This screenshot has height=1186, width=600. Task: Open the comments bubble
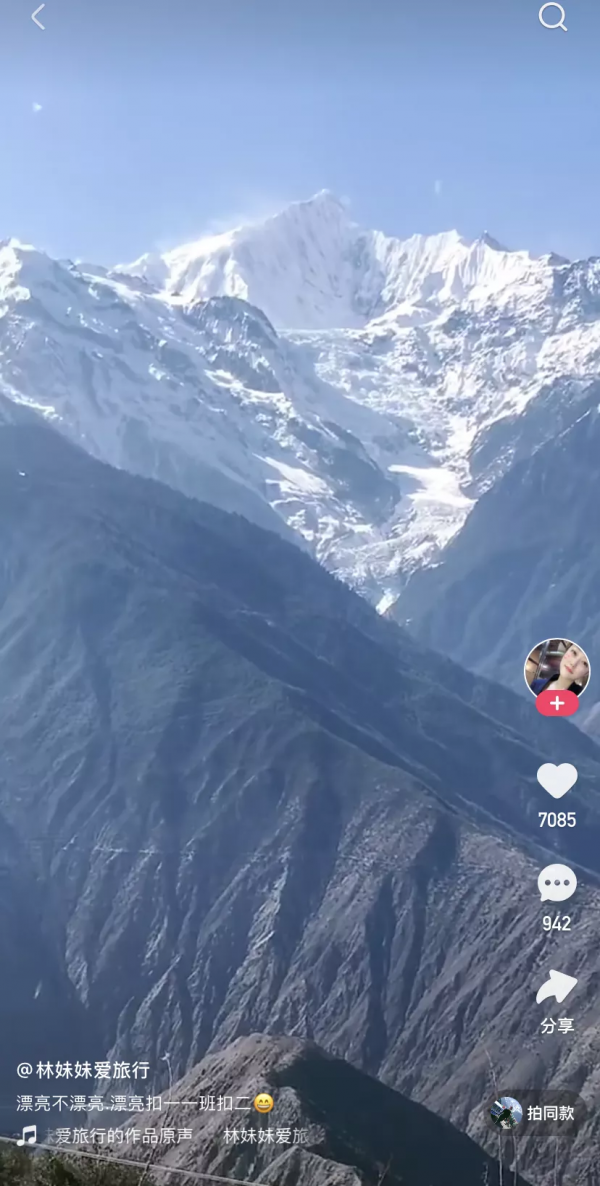557,884
